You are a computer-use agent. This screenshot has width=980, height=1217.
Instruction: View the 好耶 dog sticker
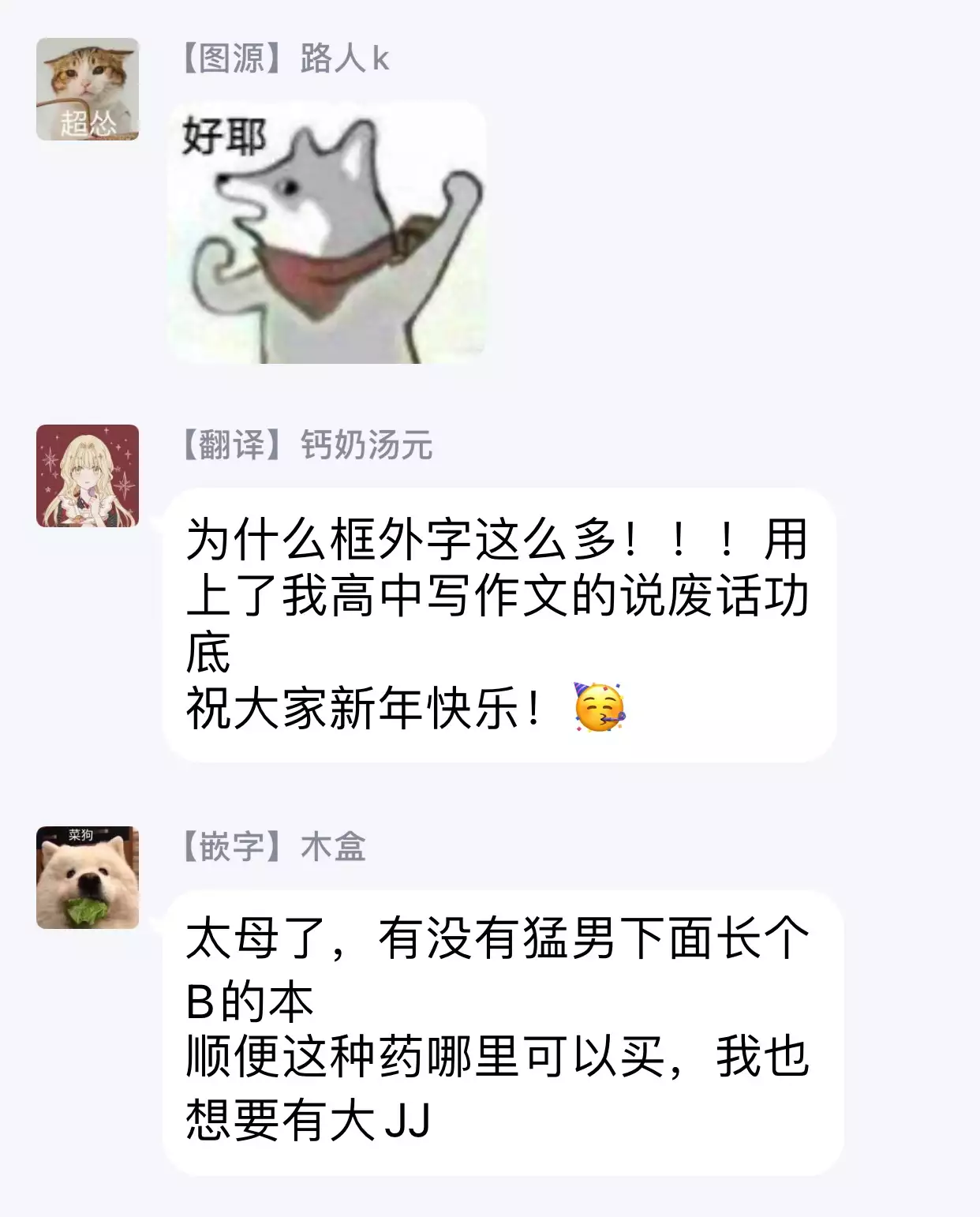326,233
